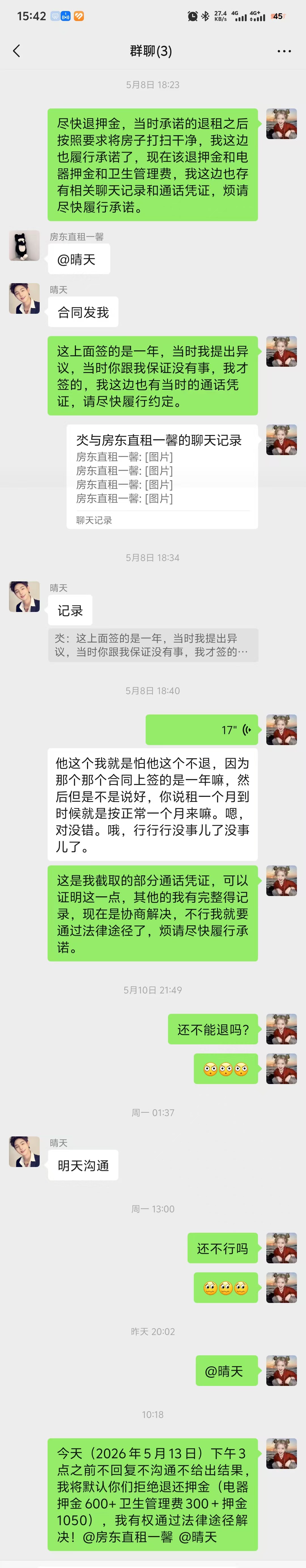Open the group chat options menu
This screenshot has height=1568, width=306.
tap(284, 51)
